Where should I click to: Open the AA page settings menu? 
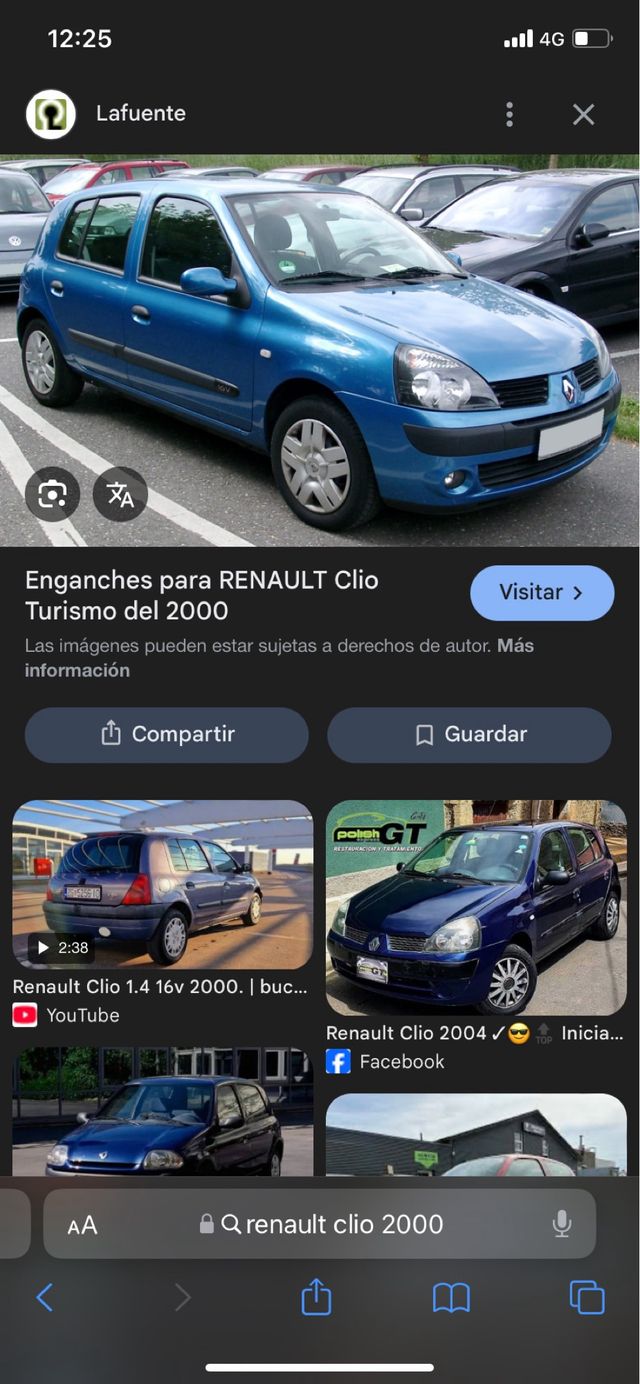point(82,1225)
